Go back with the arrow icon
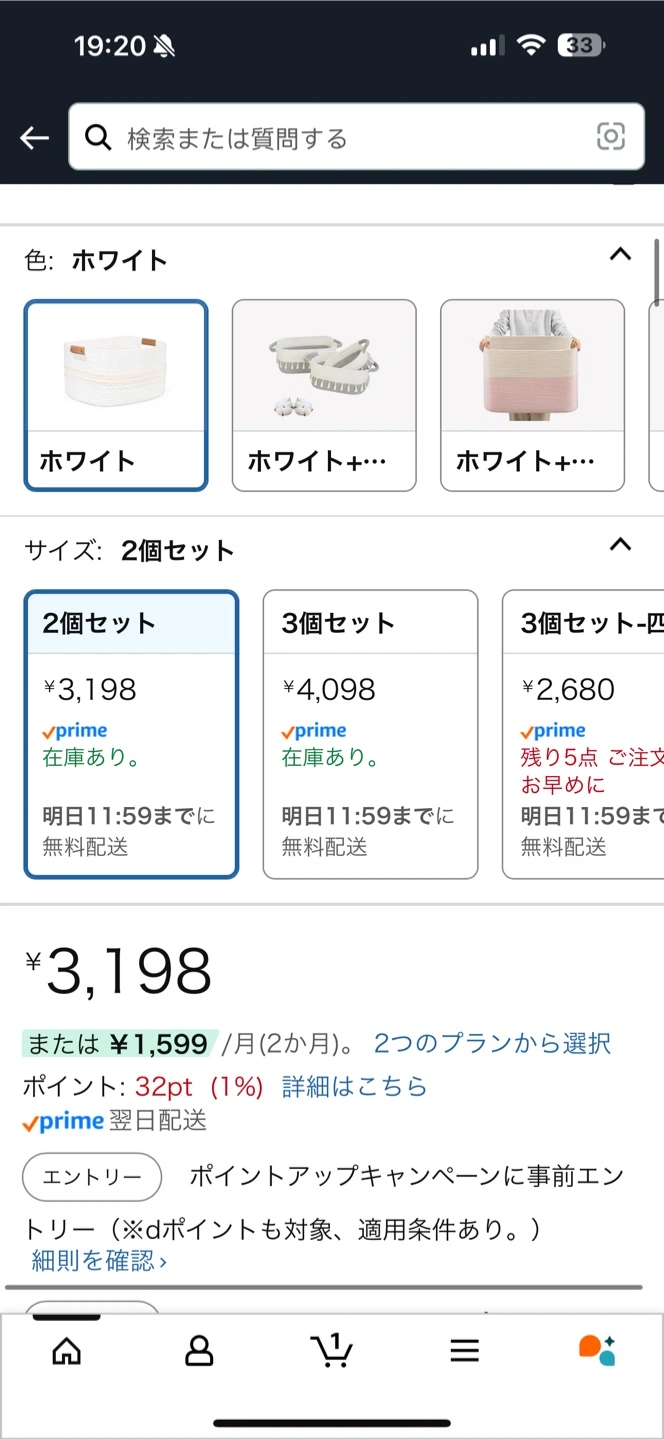Screen dimensions: 664x1440 pos(35,138)
